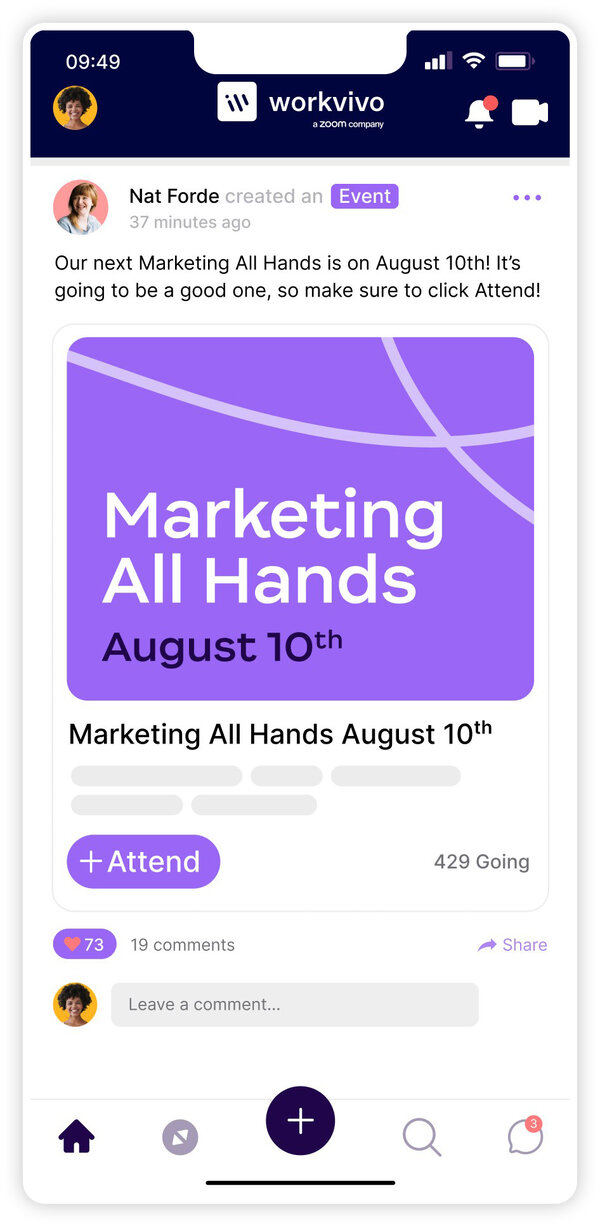The image size is (600, 1226).
Task: Go to the Home tab
Action: tap(77, 1136)
